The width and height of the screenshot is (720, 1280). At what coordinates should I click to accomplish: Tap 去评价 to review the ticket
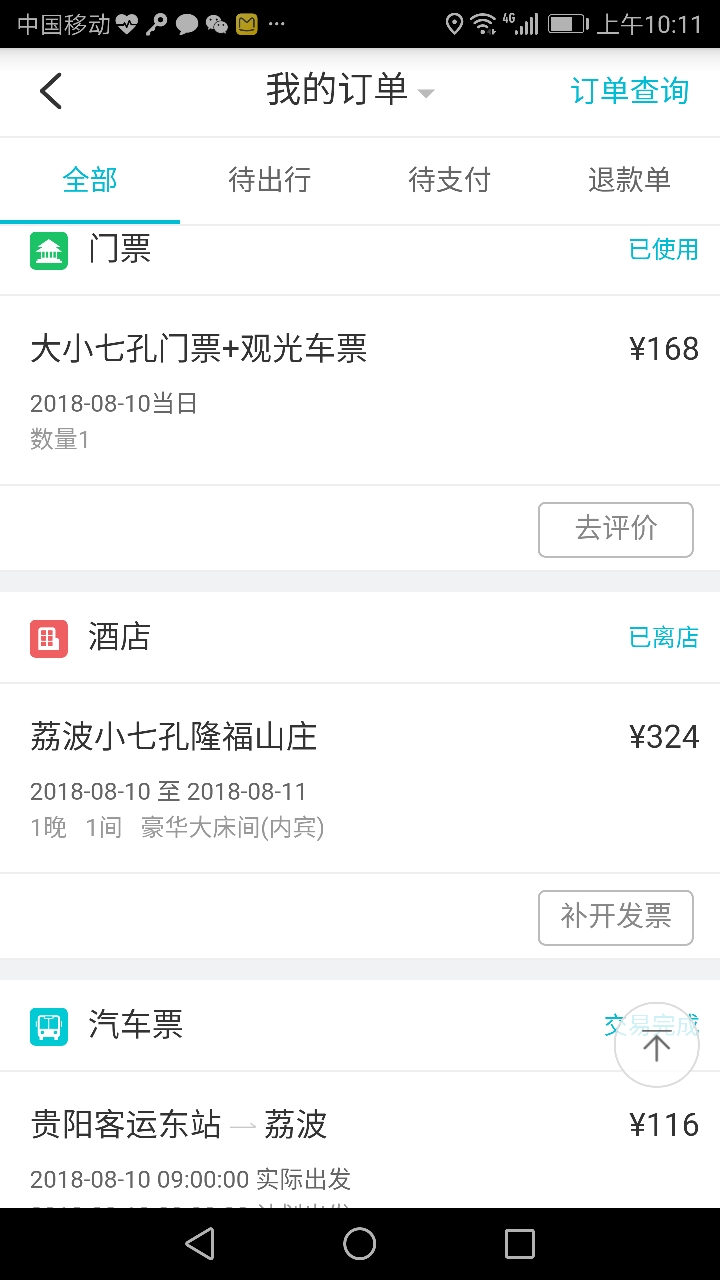click(x=615, y=529)
